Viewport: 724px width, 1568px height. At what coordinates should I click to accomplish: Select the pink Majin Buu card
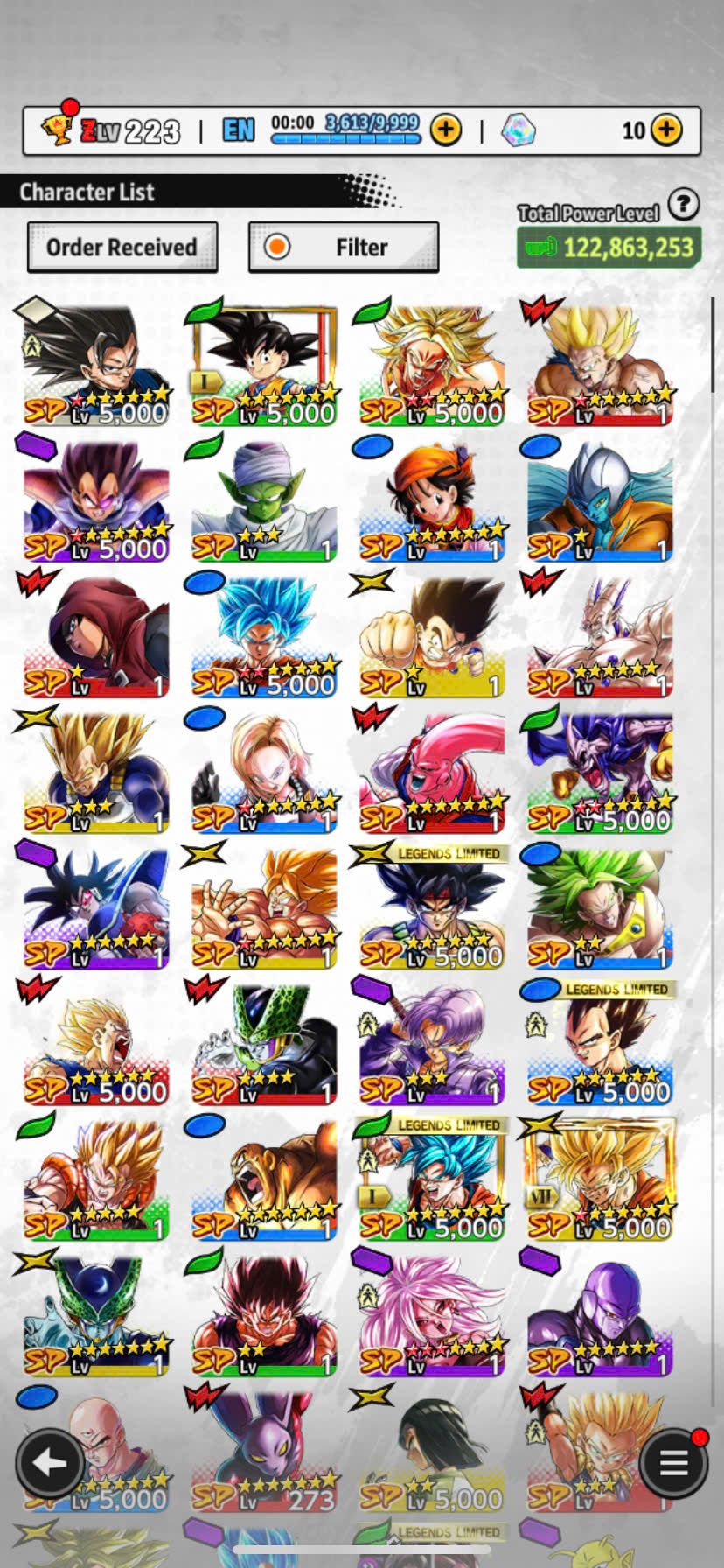432,773
